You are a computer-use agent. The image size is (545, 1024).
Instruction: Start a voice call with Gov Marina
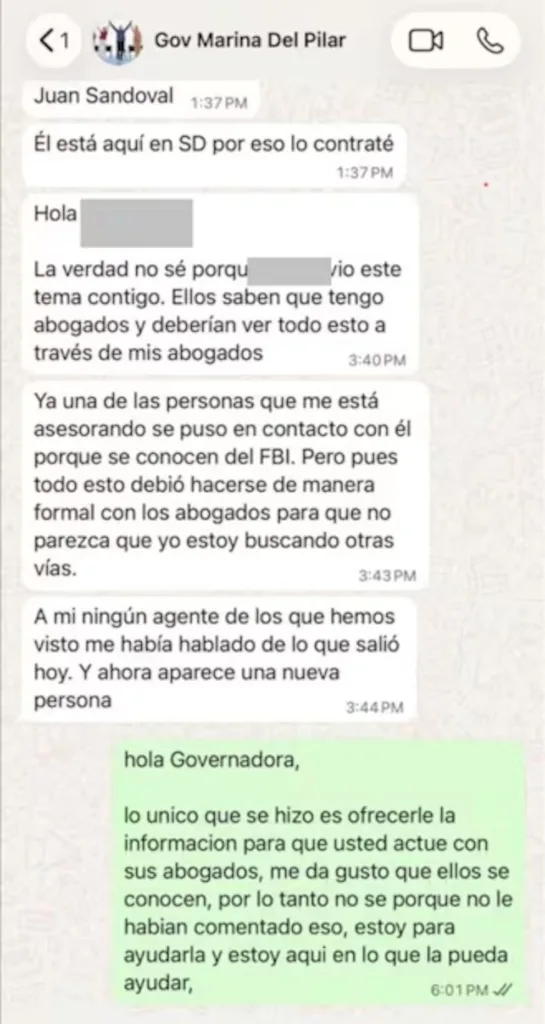click(490, 41)
